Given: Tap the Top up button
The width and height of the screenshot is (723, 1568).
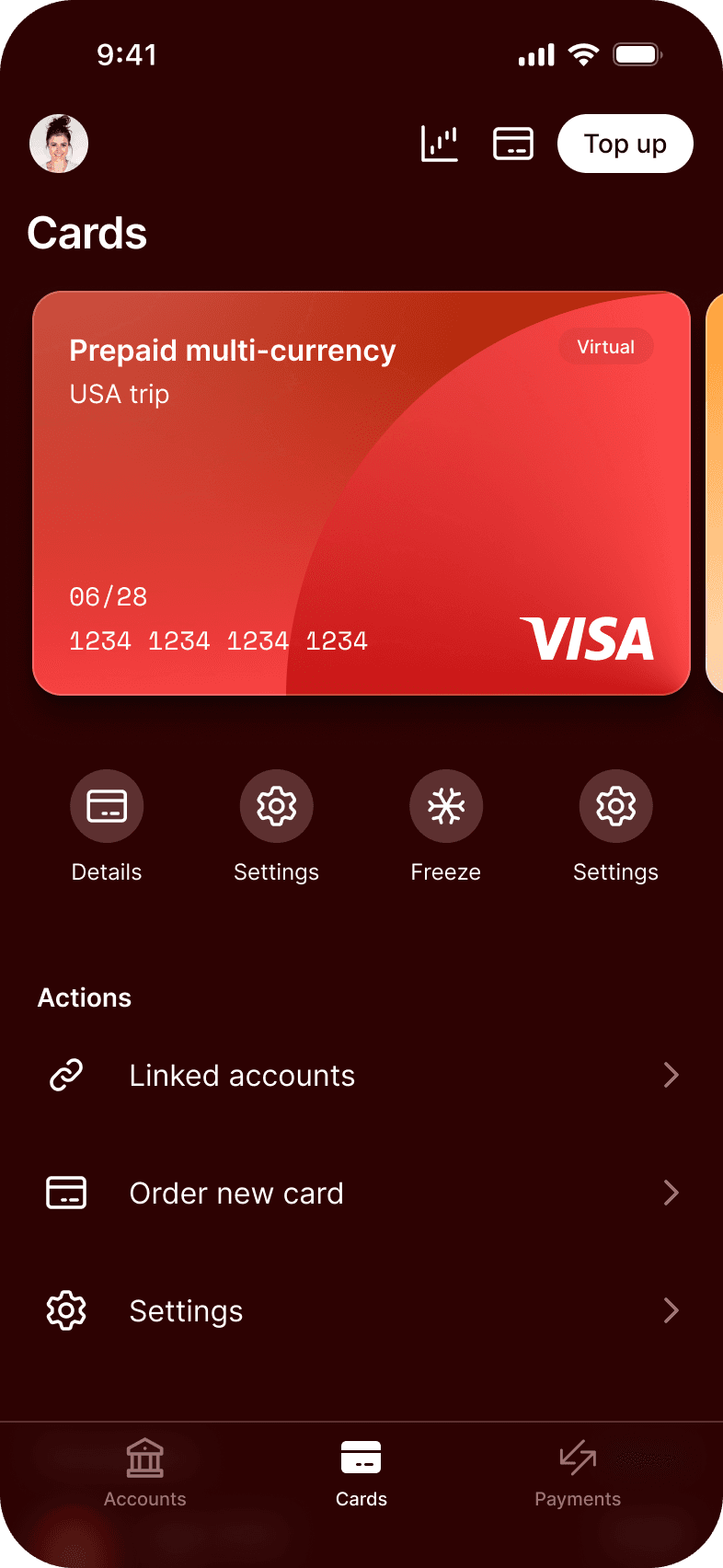Looking at the screenshot, I should 625,144.
